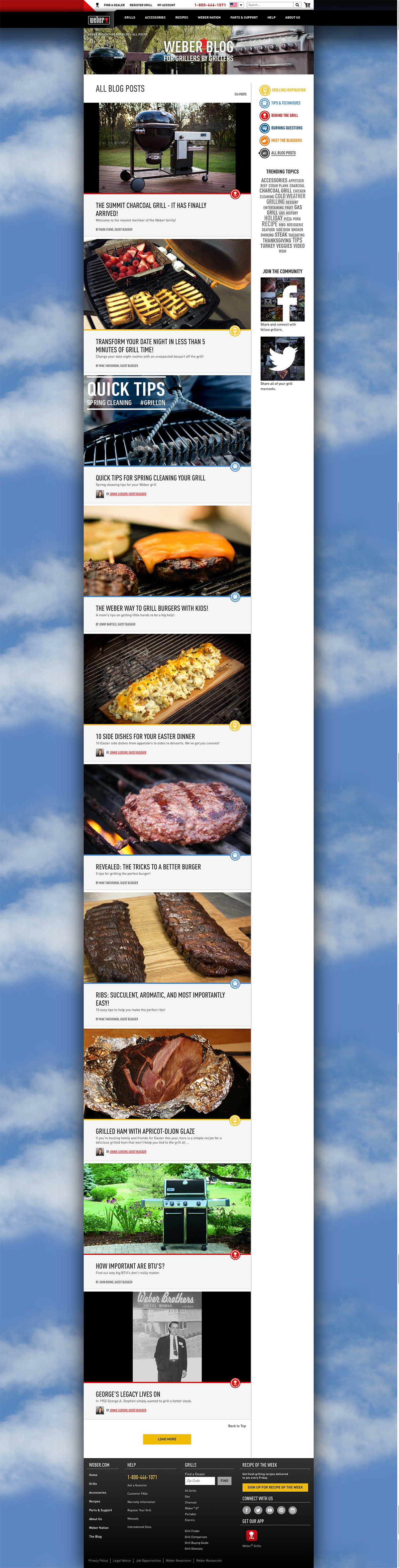Open Burning Questions category
Image resolution: width=399 pixels, height=1568 pixels.
pyautogui.click(x=286, y=128)
